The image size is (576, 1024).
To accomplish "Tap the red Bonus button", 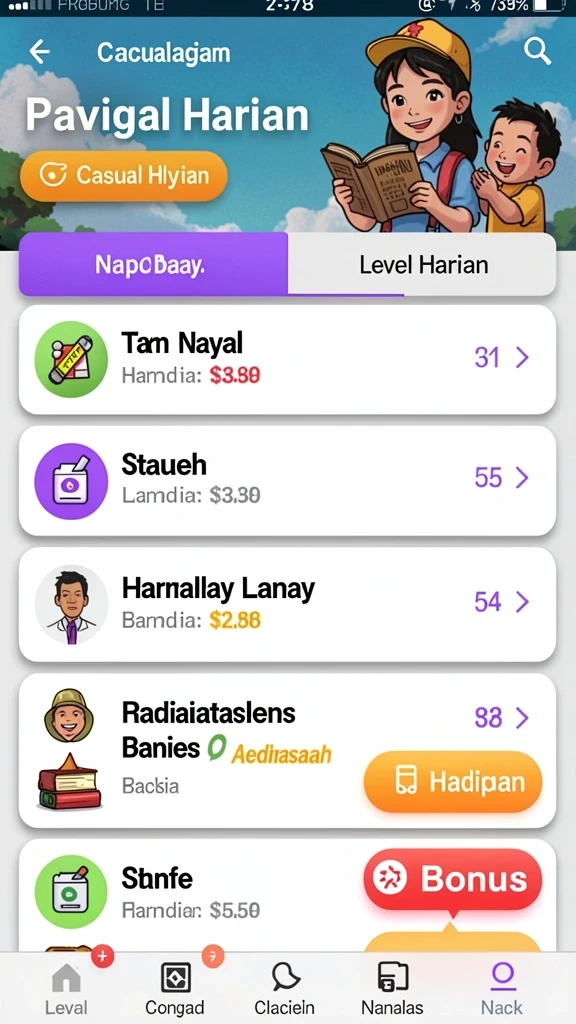I will pyautogui.click(x=453, y=879).
